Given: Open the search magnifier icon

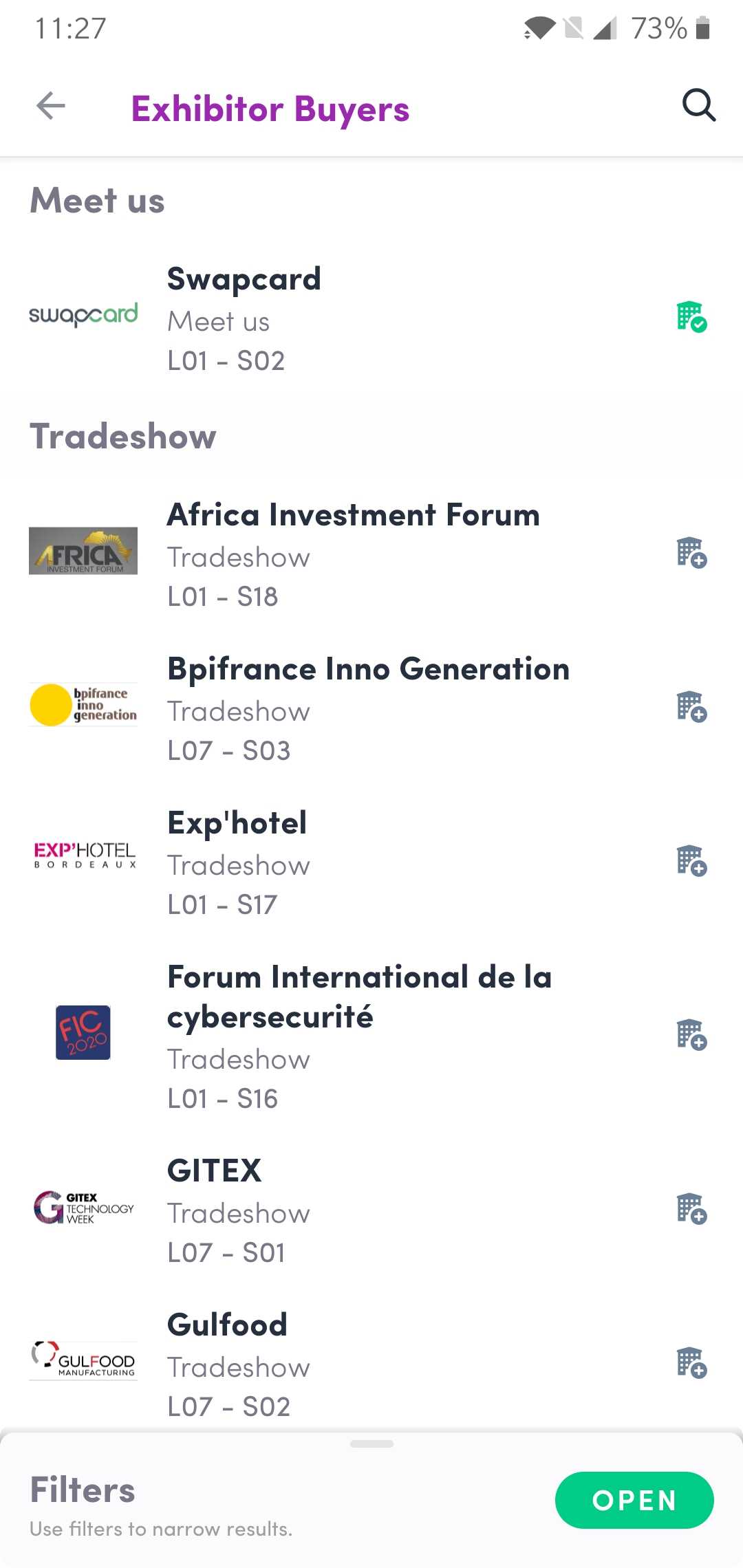Looking at the screenshot, I should click(698, 106).
